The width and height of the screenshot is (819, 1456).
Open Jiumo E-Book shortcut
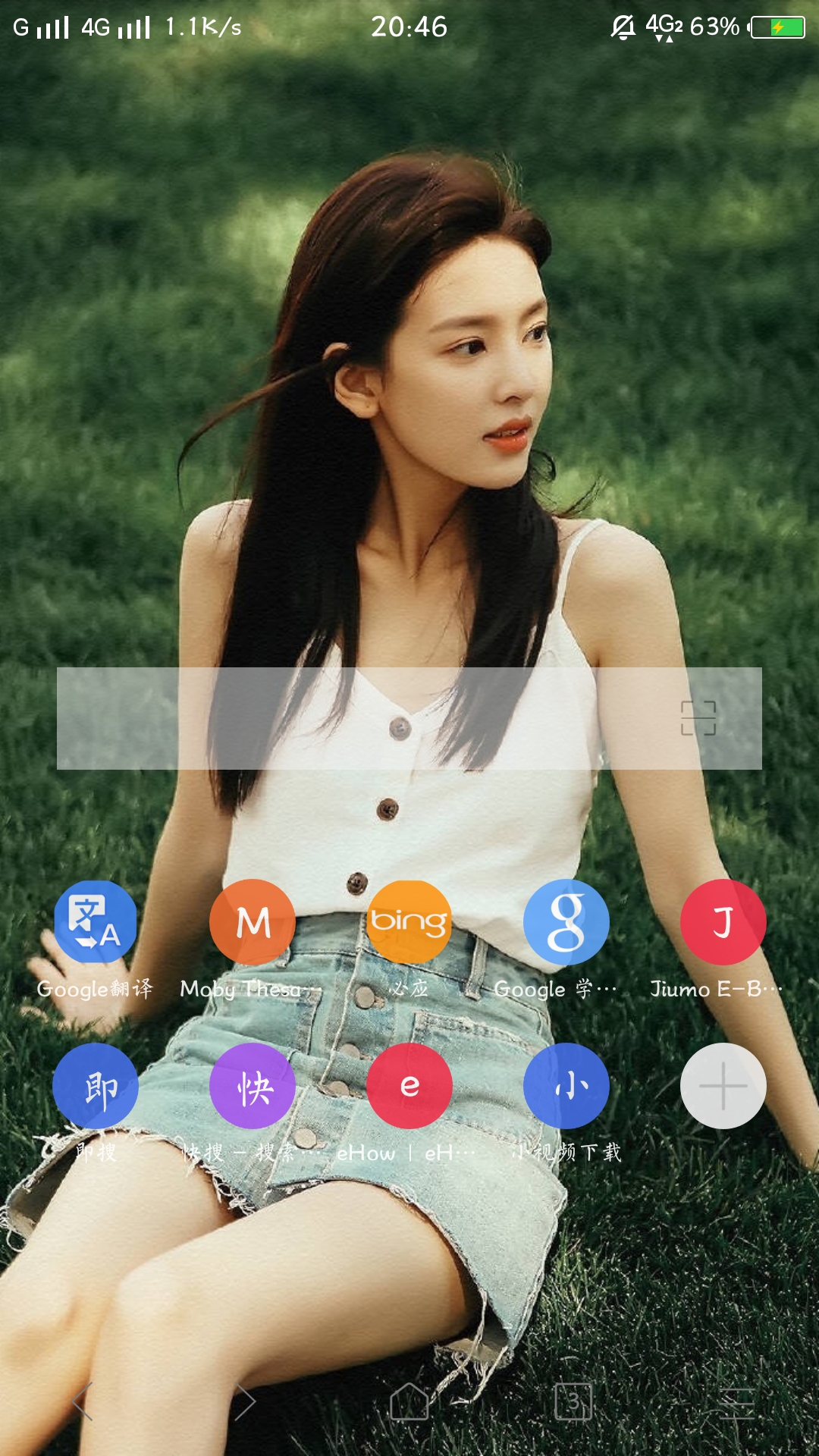(x=723, y=922)
